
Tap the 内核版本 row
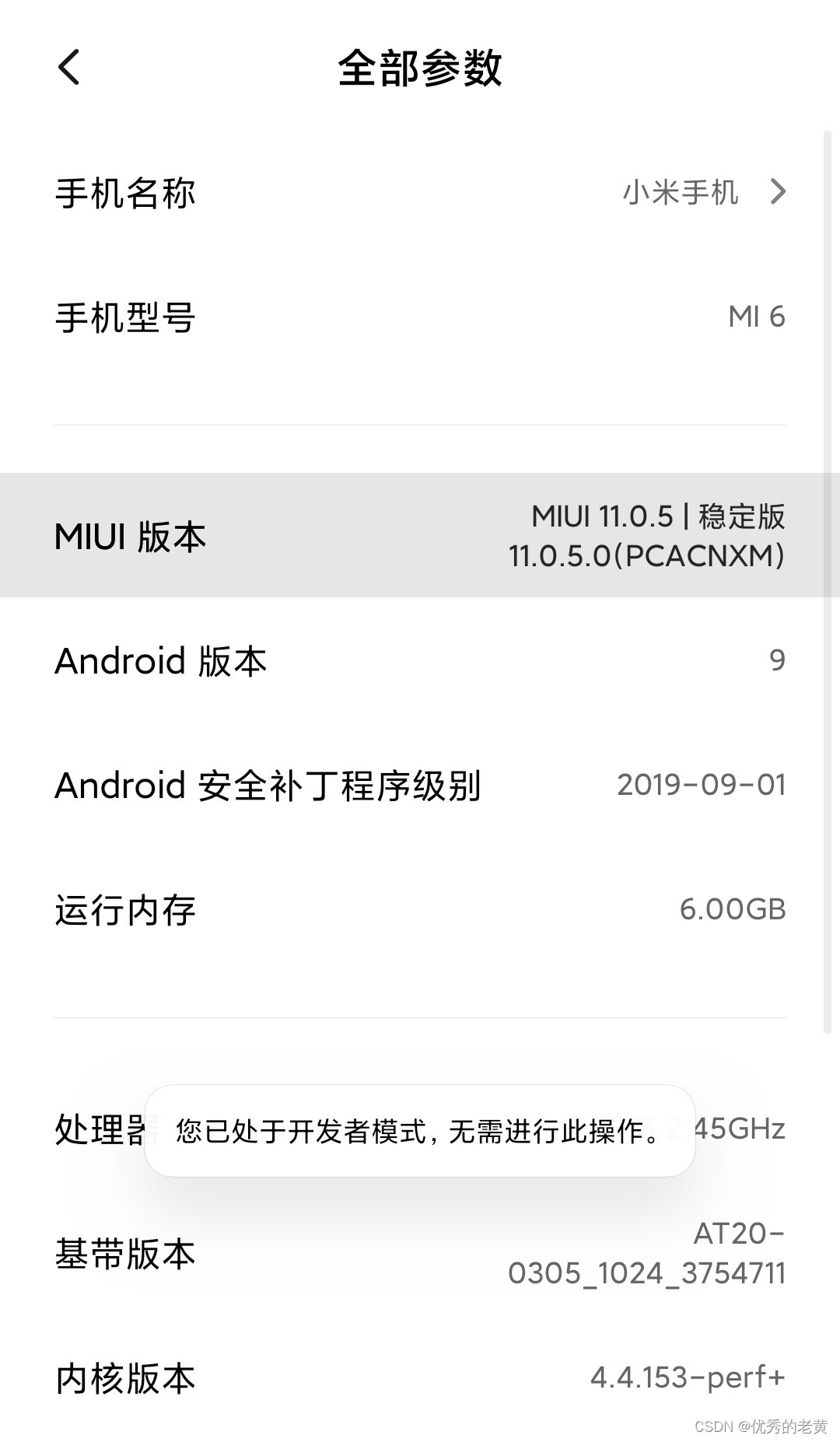(x=420, y=1378)
